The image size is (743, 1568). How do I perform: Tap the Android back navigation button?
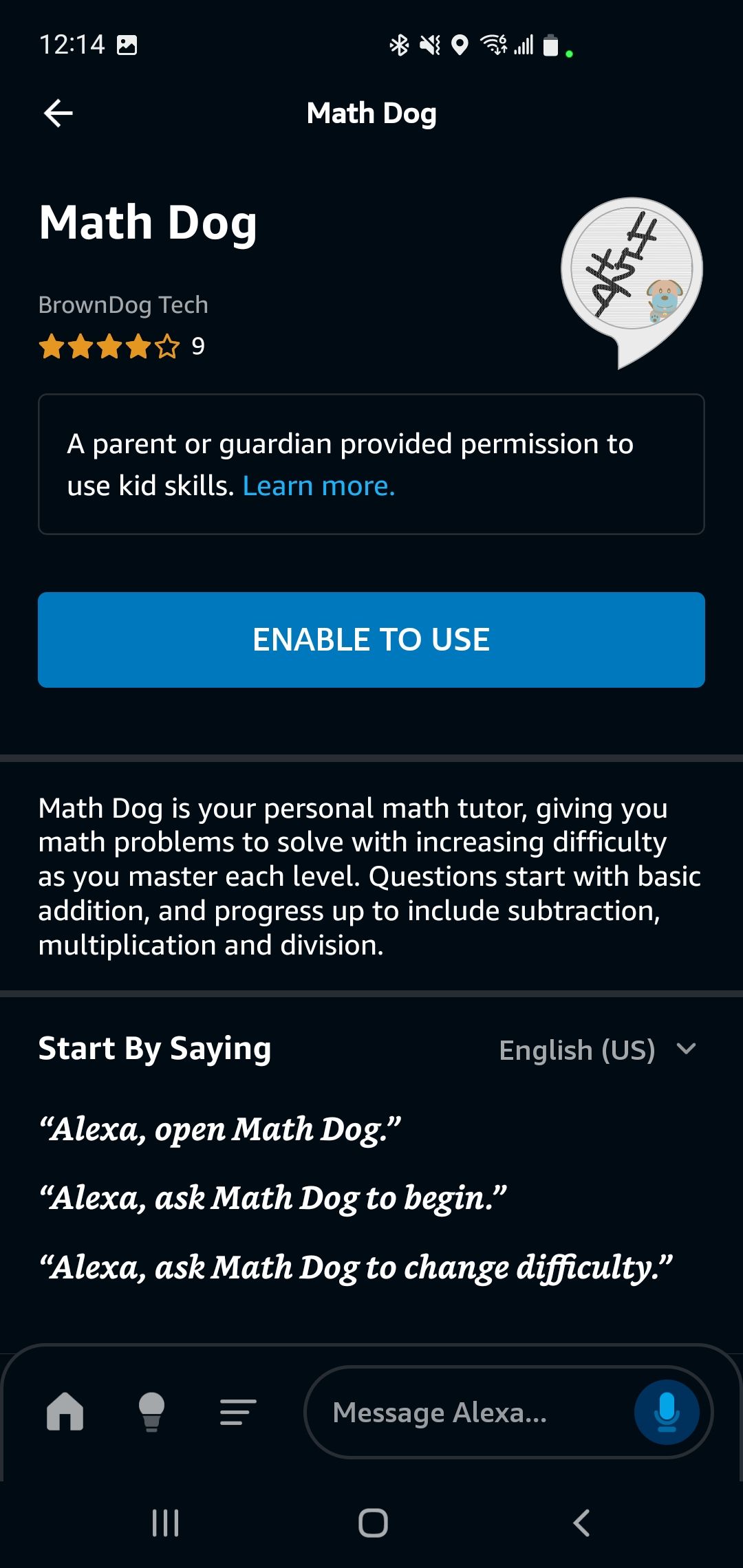581,1521
